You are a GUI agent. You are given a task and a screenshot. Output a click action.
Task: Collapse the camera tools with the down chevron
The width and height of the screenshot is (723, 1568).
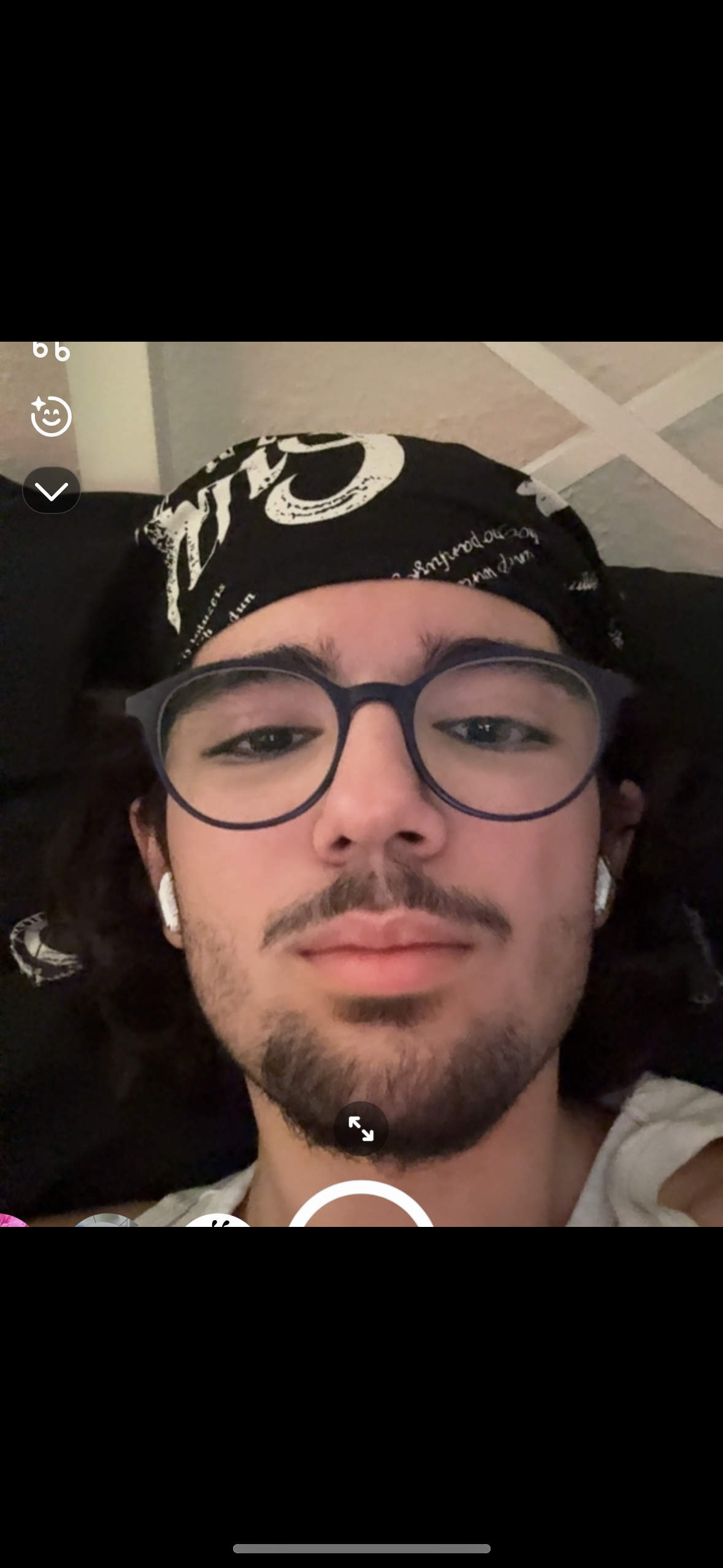(52, 490)
